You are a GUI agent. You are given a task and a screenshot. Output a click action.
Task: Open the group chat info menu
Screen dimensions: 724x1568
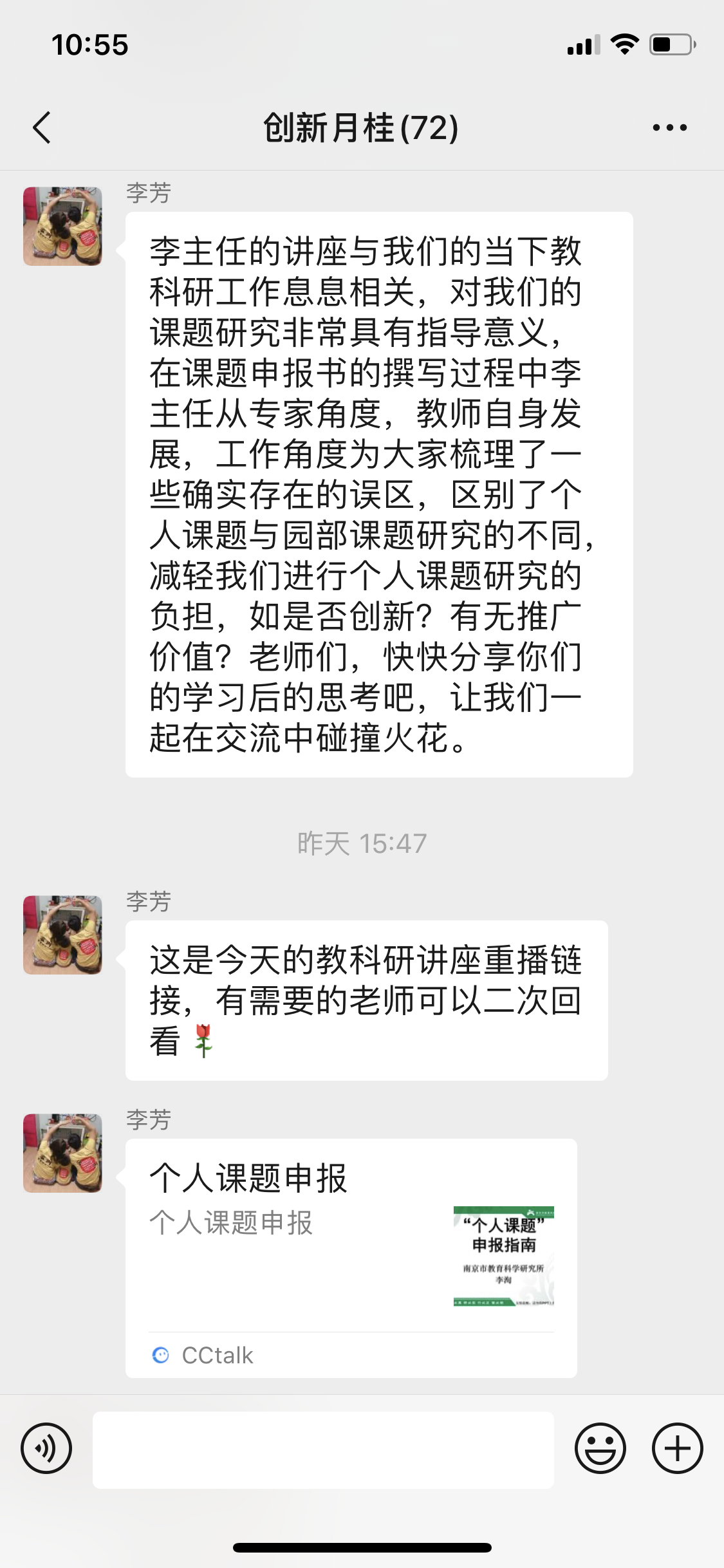pyautogui.click(x=669, y=127)
